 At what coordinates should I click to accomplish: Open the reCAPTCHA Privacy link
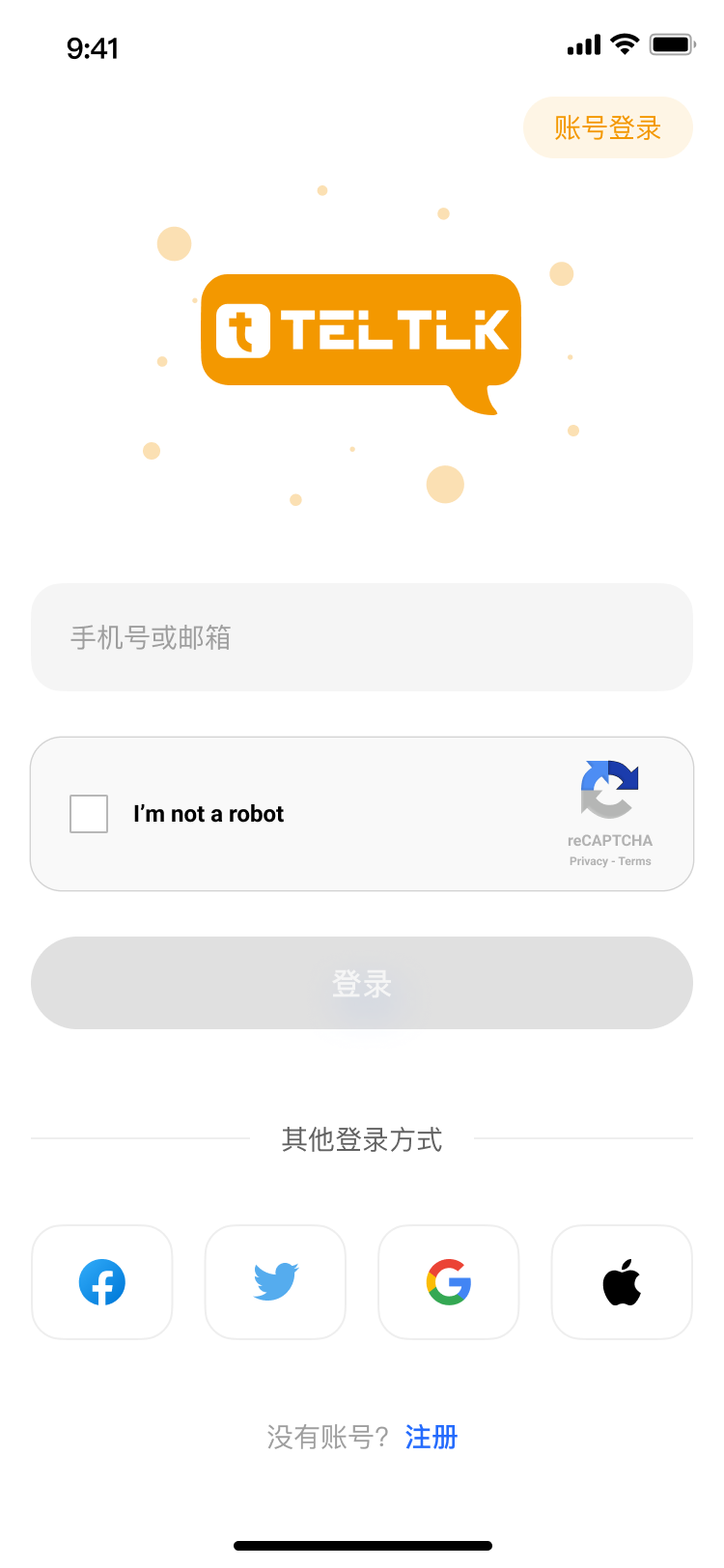[588, 861]
